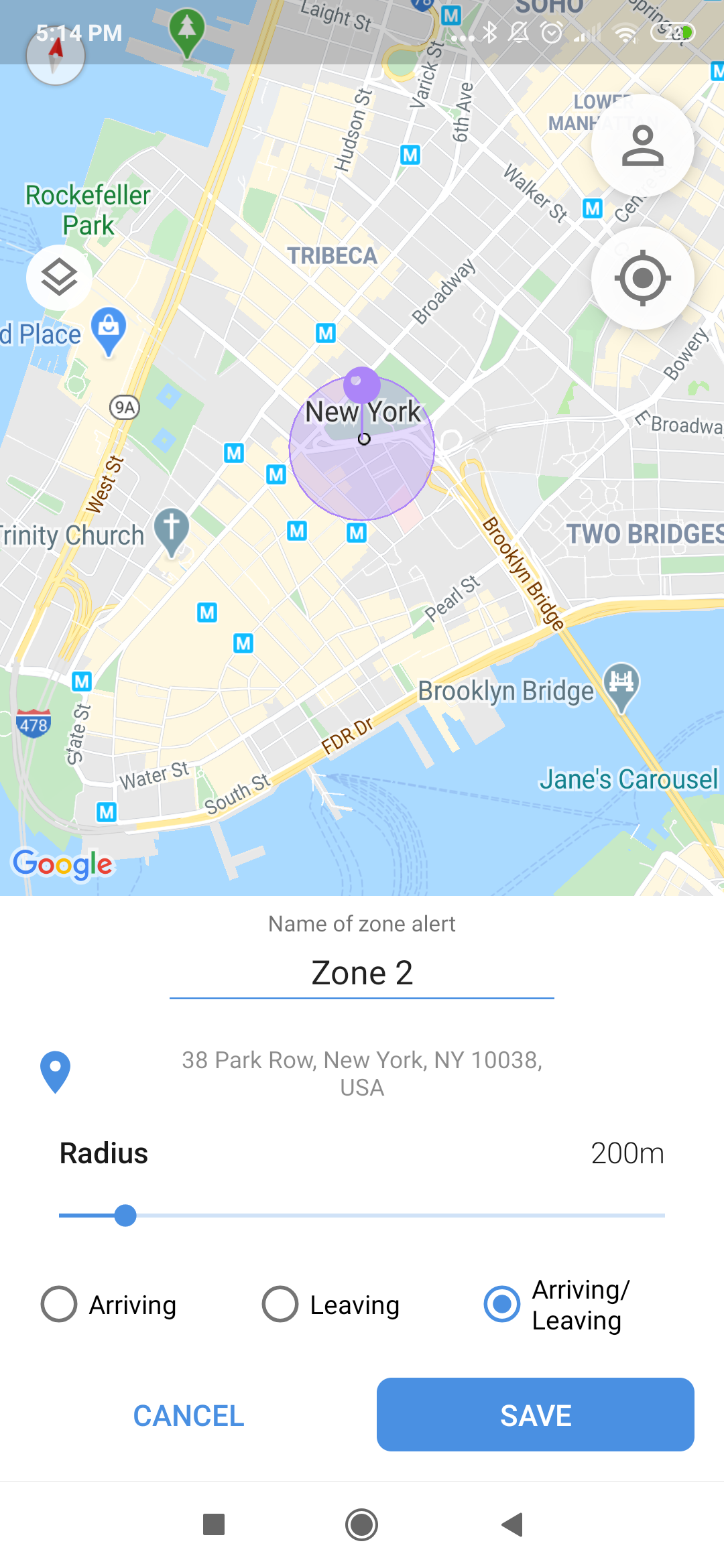Viewport: 724px width, 1568px height.
Task: Cancel creating the zone alert
Action: (188, 1415)
